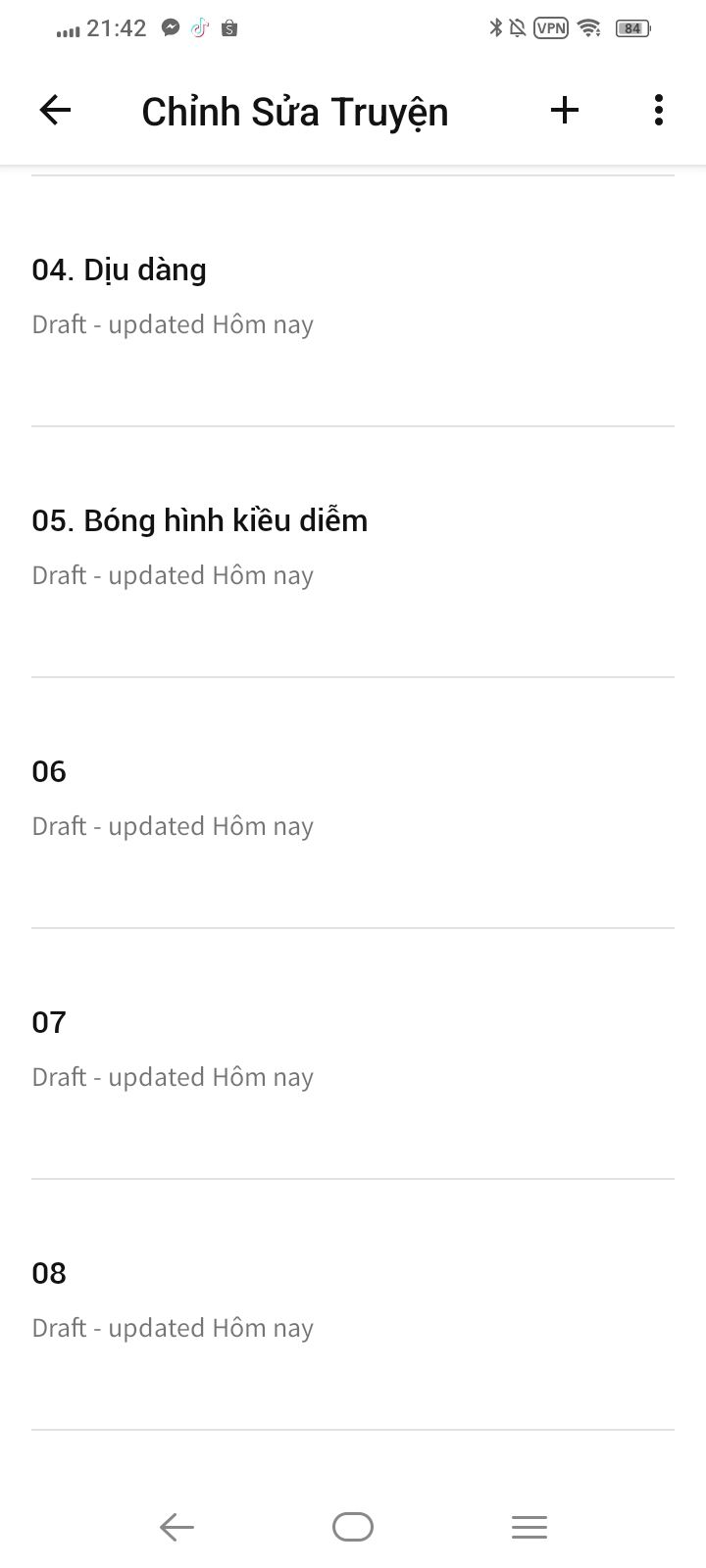Edit the draft chapter titled 07
The image size is (706, 1568).
(x=353, y=1053)
